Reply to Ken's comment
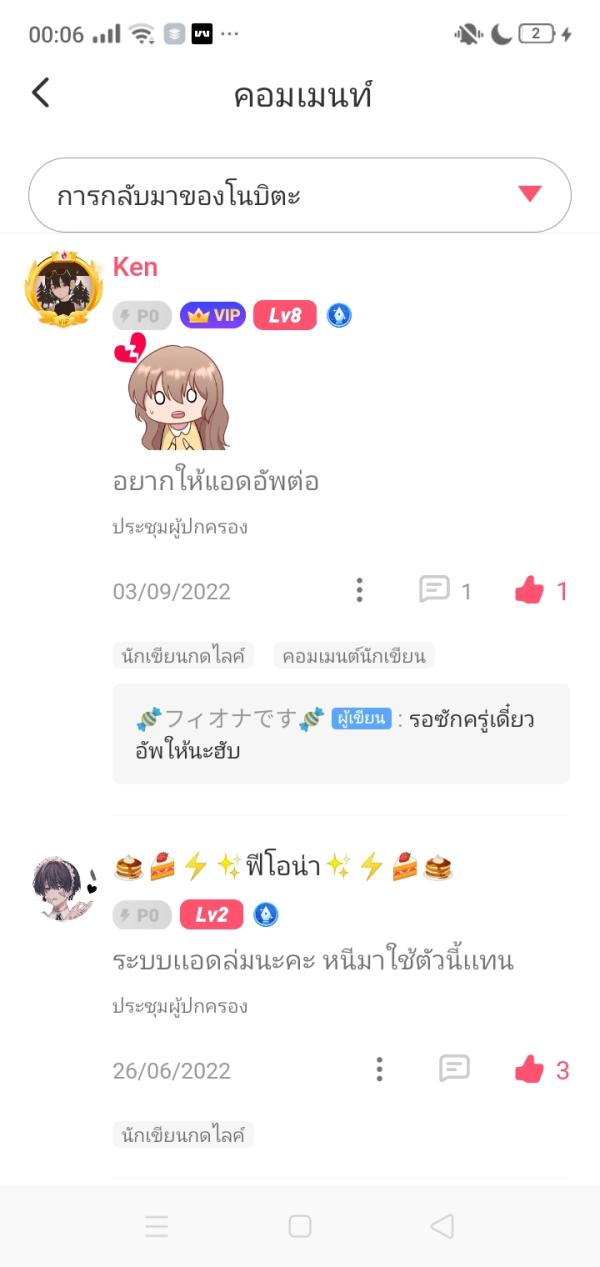The image size is (600, 1267). (434, 590)
